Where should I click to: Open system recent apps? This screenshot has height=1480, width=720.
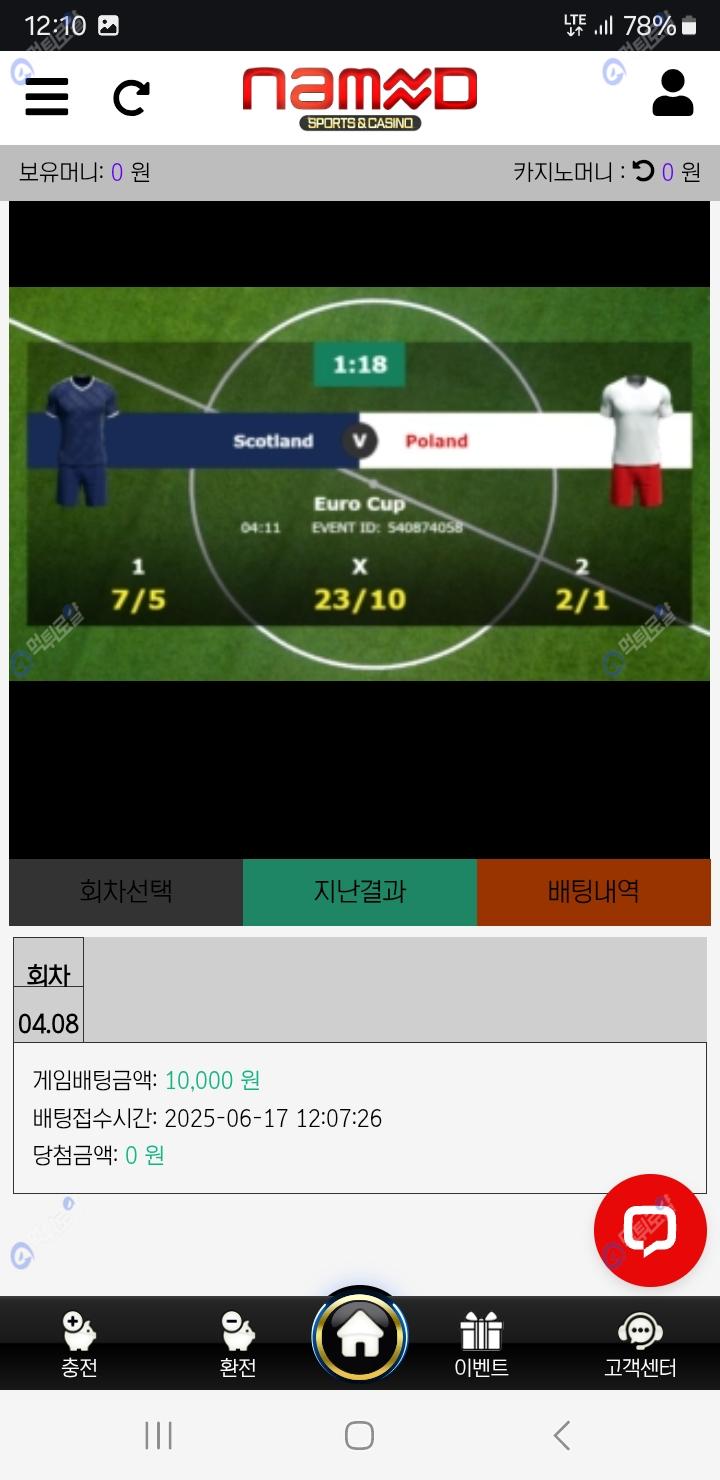(x=158, y=1435)
